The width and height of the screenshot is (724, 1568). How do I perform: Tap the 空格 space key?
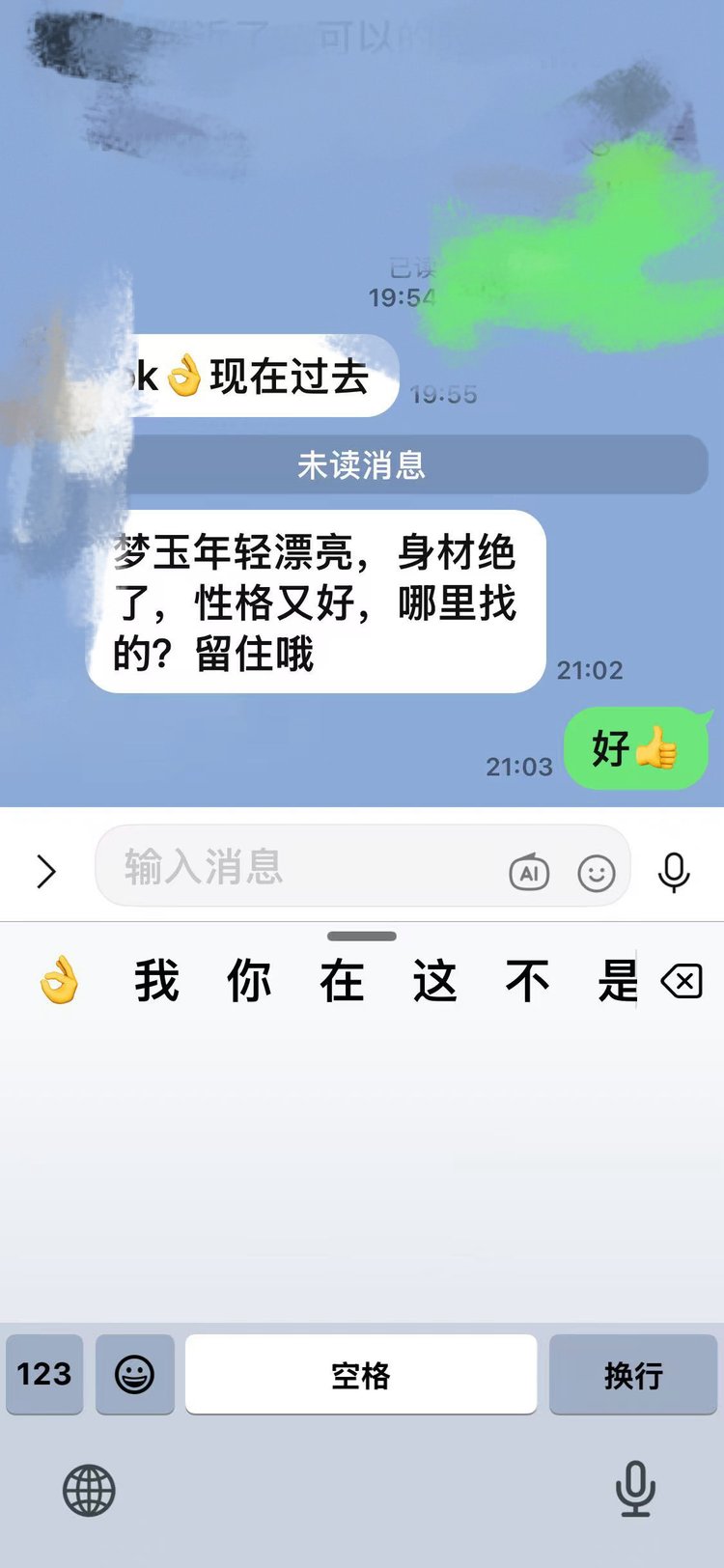tap(361, 1374)
